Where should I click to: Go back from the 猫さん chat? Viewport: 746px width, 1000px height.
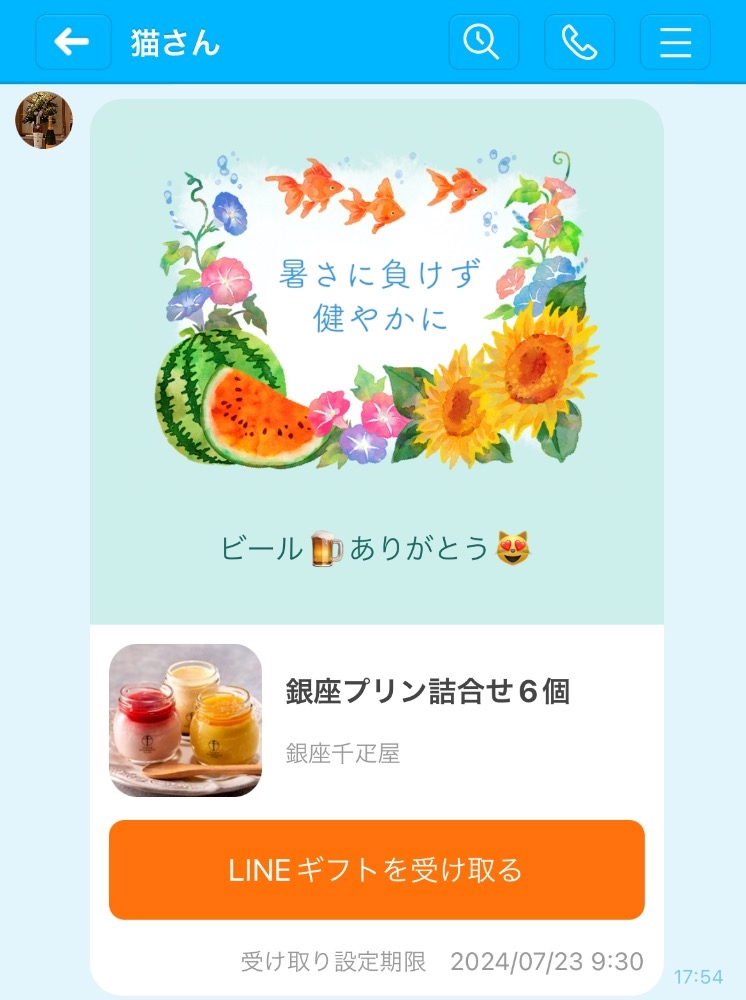(x=73, y=42)
